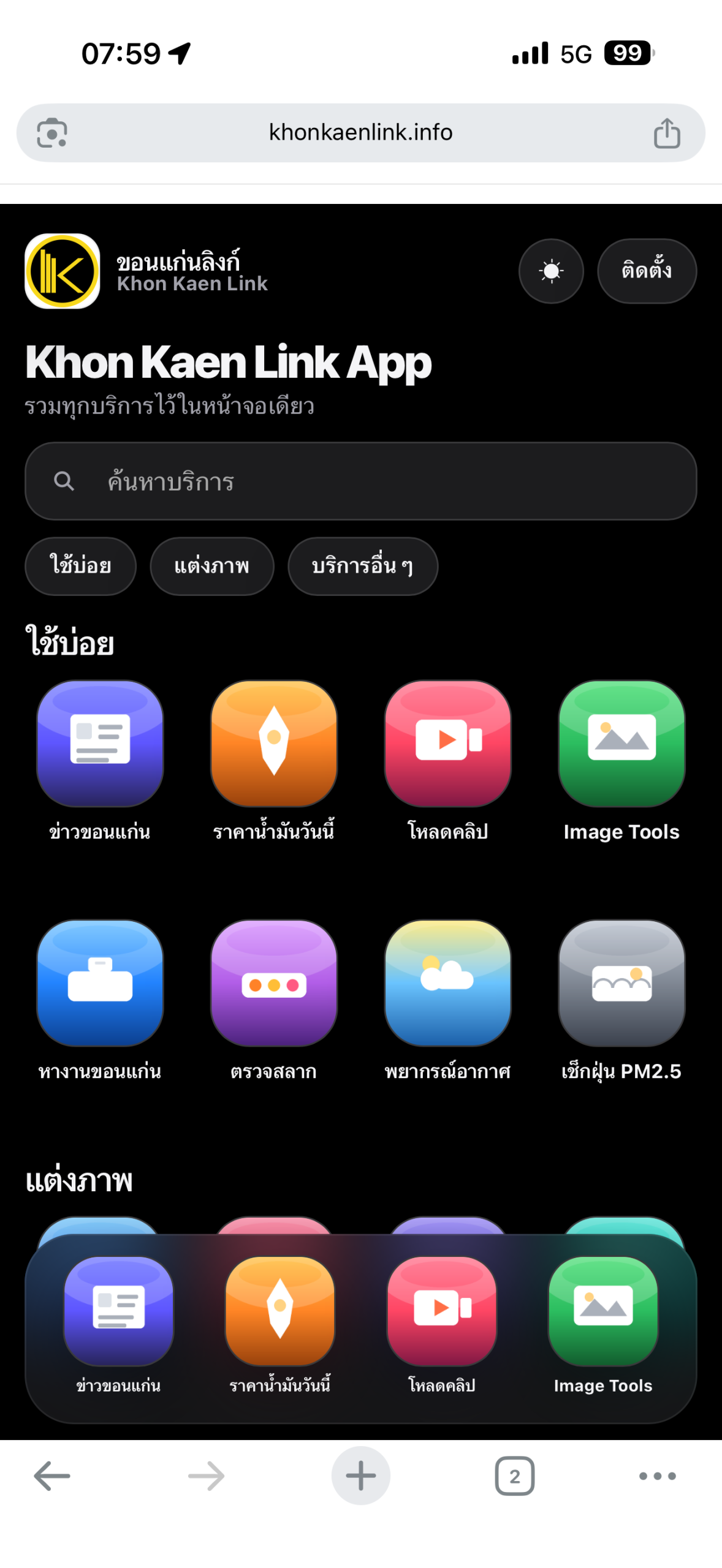The image size is (722, 1568).
Task: Tap the ติดตั้ง install button
Action: click(646, 271)
